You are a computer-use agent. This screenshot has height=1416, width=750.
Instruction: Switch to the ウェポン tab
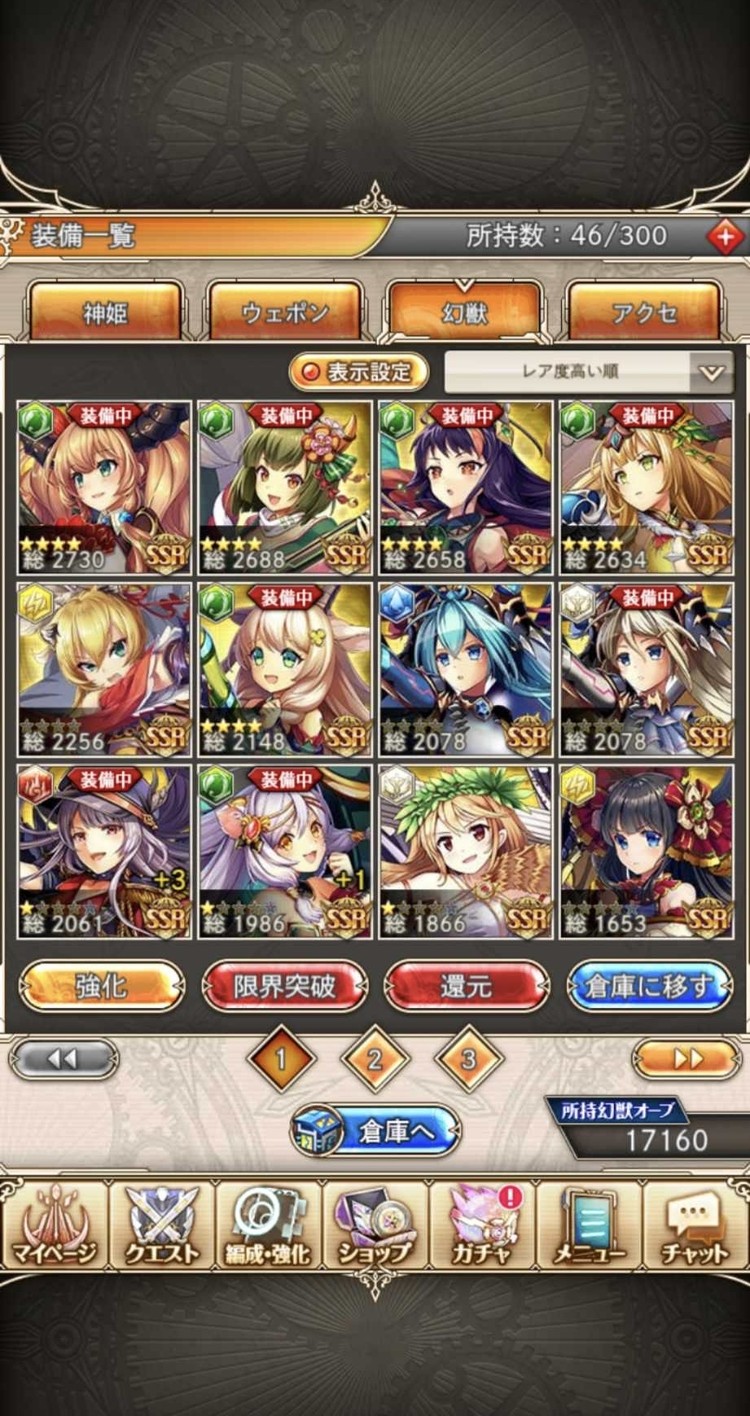[285, 311]
